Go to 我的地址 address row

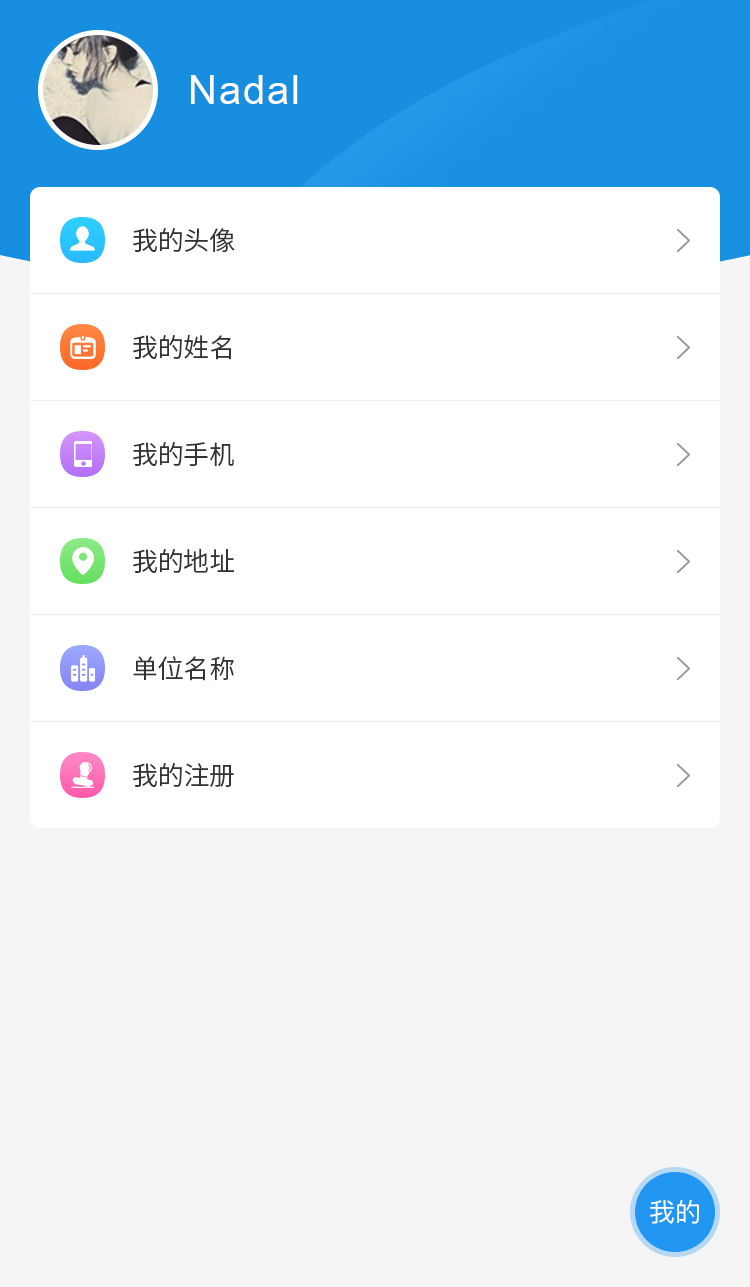tap(375, 561)
